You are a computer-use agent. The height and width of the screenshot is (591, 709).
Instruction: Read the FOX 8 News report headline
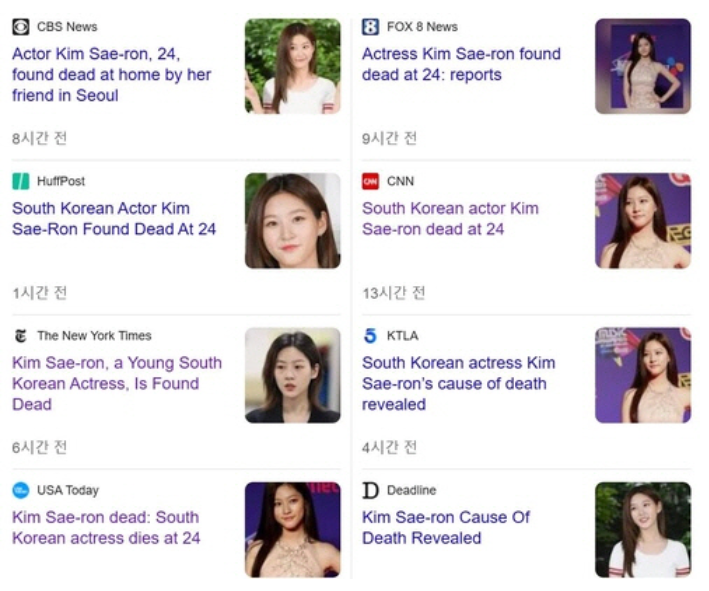point(461,64)
